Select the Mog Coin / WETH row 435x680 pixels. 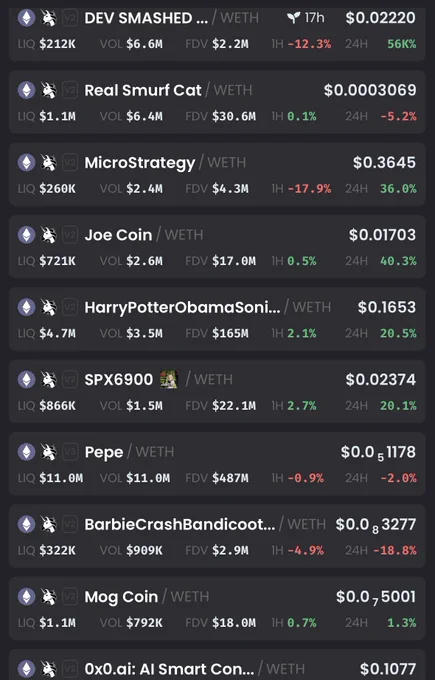point(217,608)
